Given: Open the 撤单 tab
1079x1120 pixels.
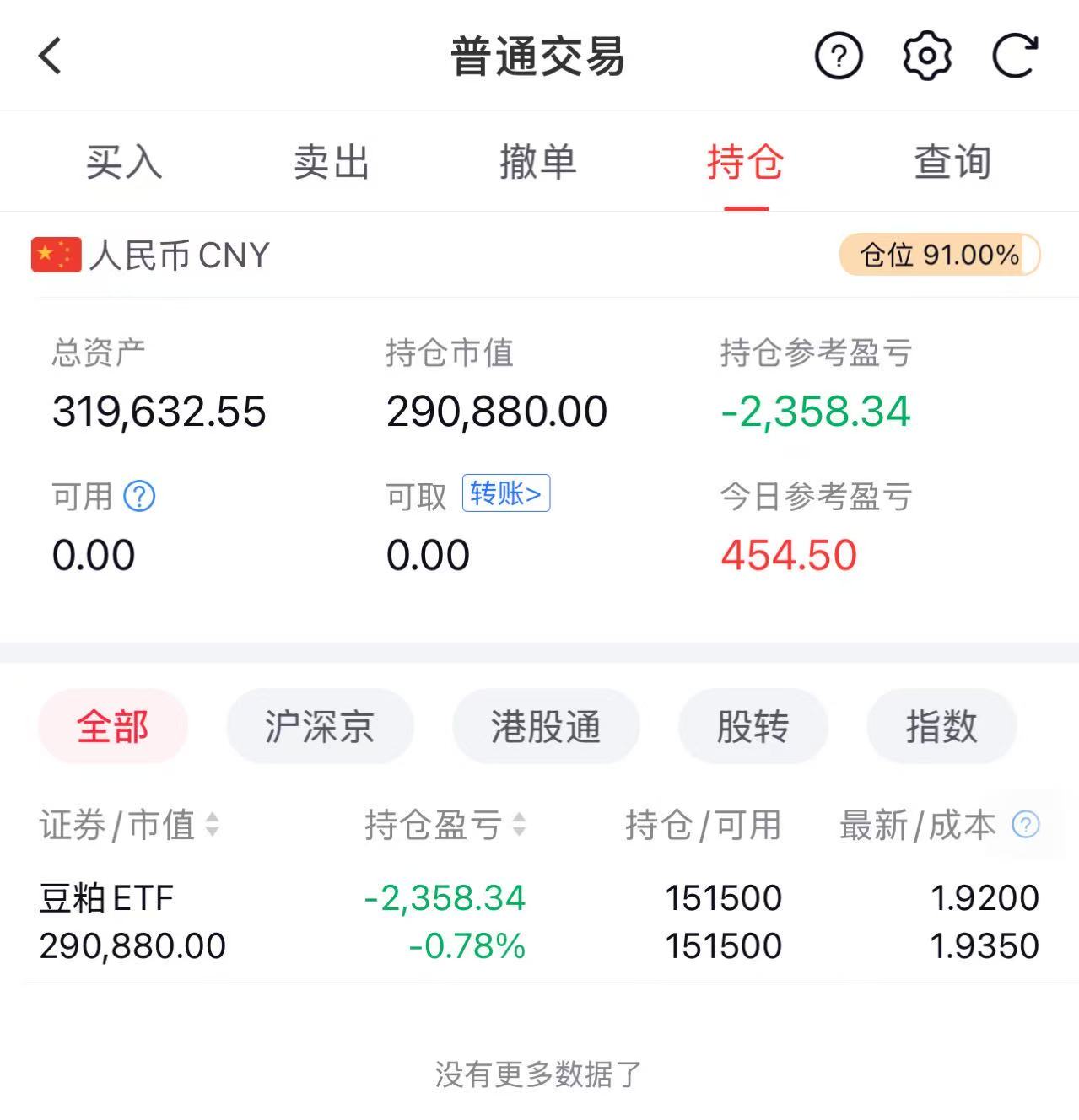Looking at the screenshot, I should 538,161.
